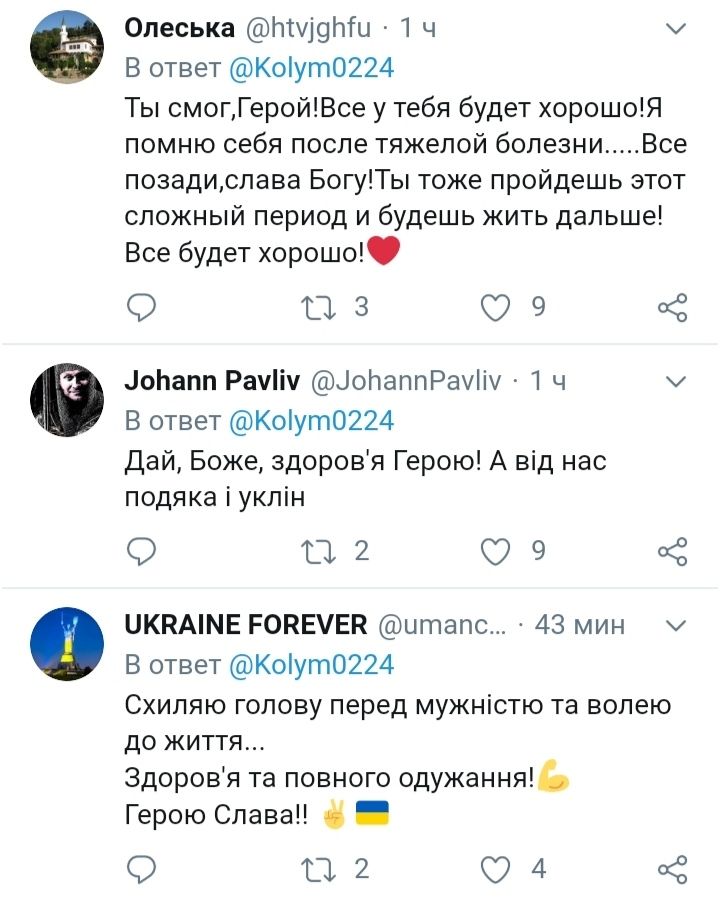Screen dimensions: 720x904
Task: Share Johann Pavliv's tweet
Action: [x=672, y=550]
